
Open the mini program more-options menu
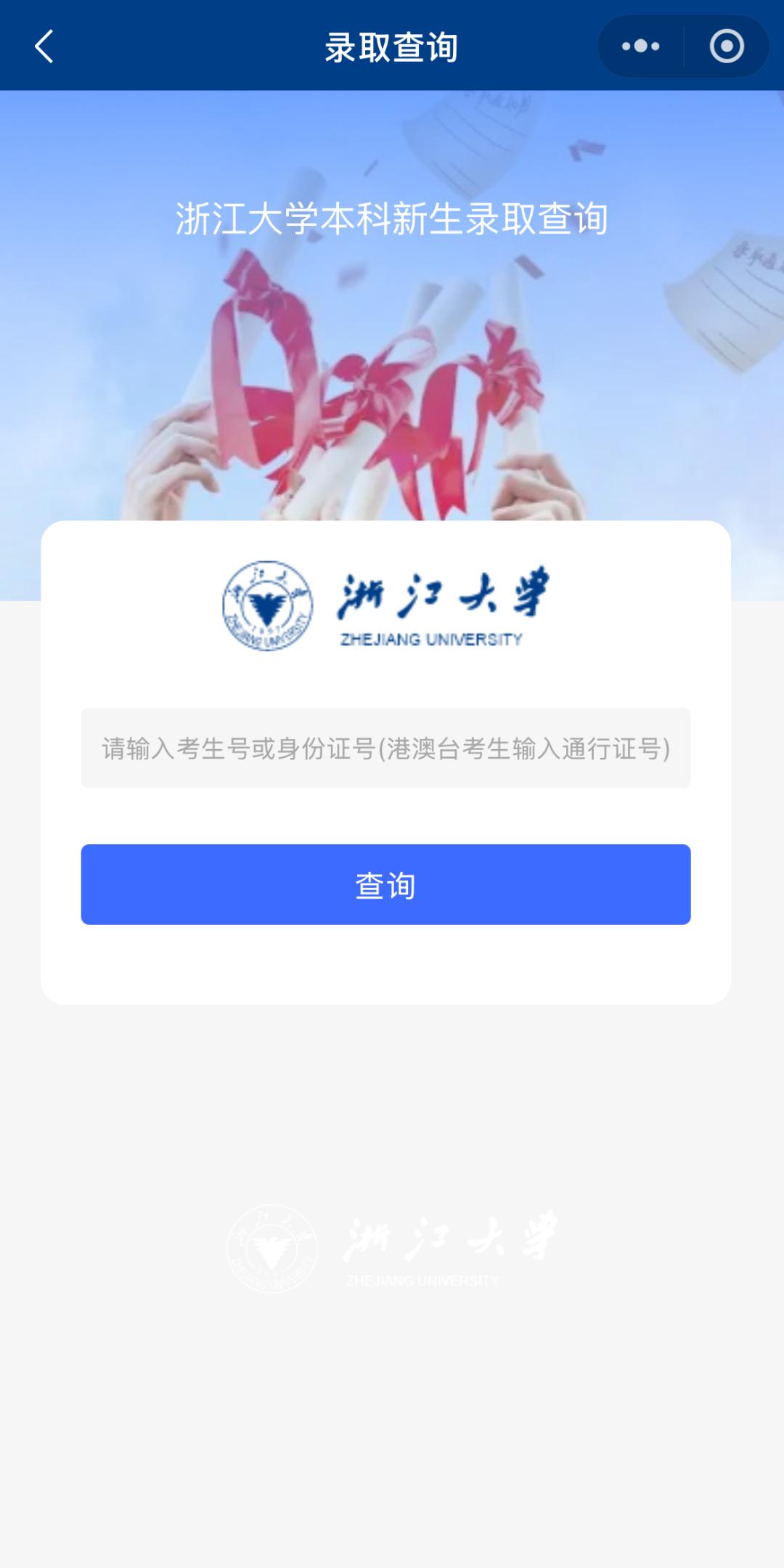coord(640,46)
